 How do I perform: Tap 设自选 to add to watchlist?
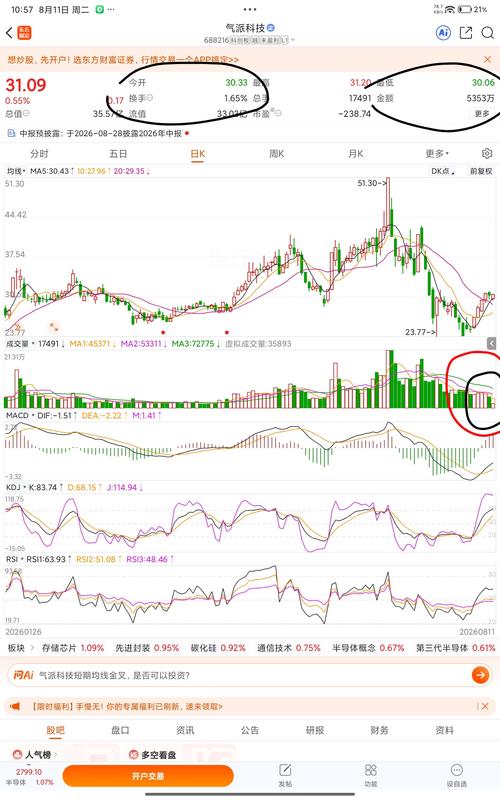pos(457,776)
